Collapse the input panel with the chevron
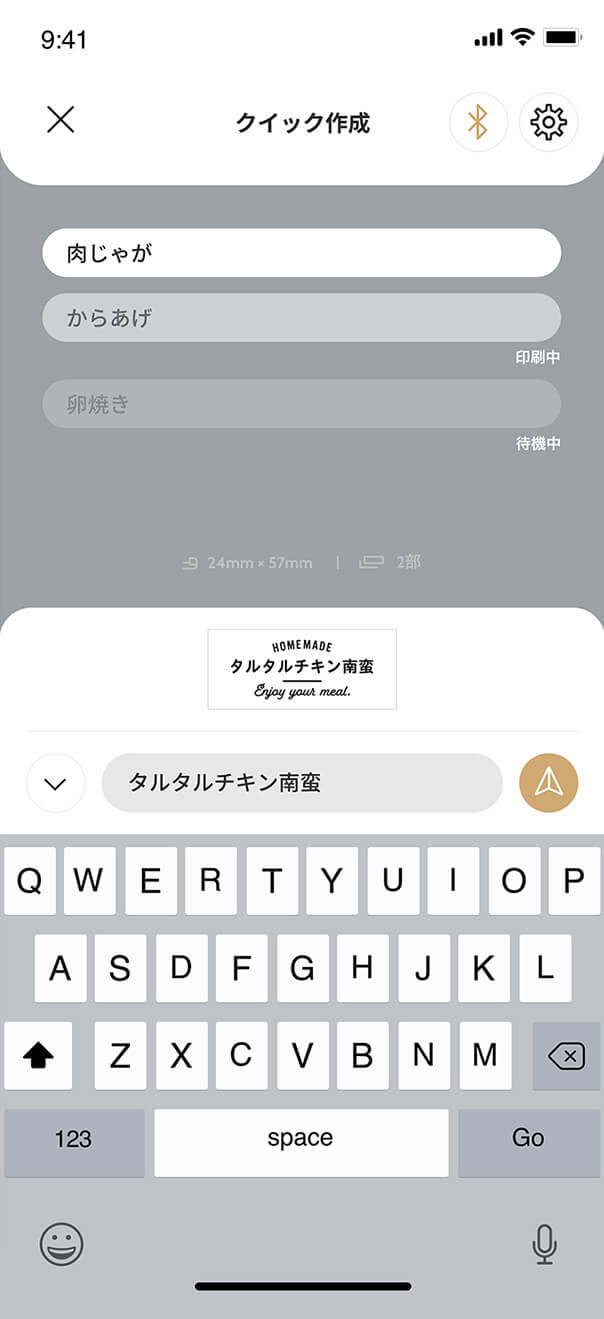This screenshot has width=604, height=1319. [x=56, y=783]
